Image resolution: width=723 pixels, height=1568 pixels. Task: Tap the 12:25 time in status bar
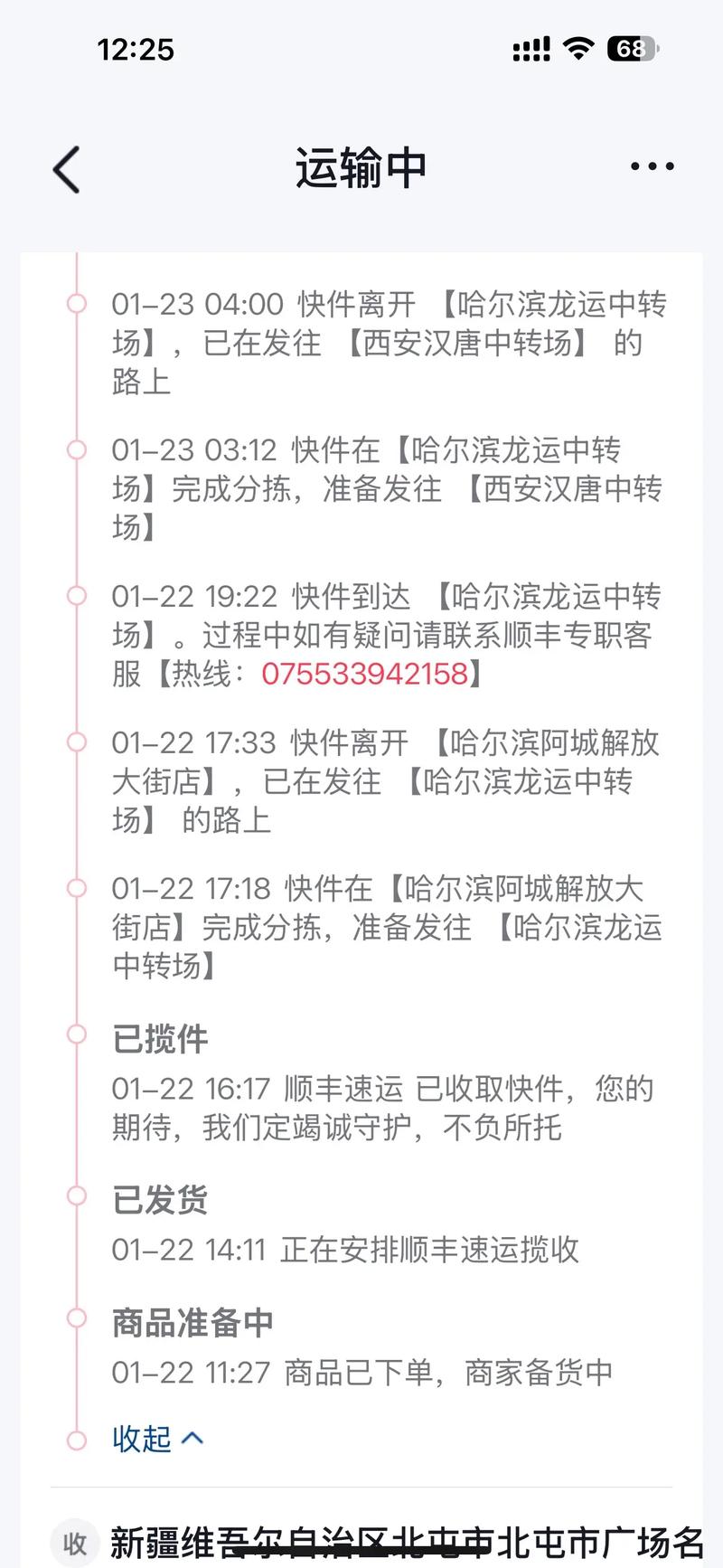(136, 50)
